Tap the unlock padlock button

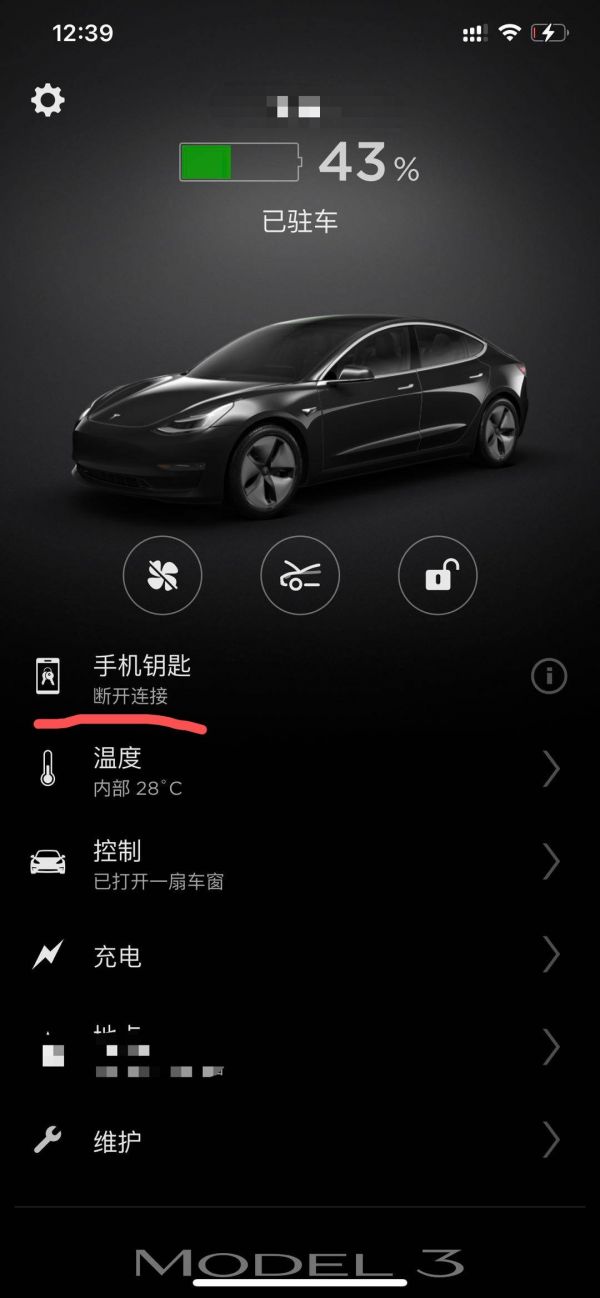[437, 576]
